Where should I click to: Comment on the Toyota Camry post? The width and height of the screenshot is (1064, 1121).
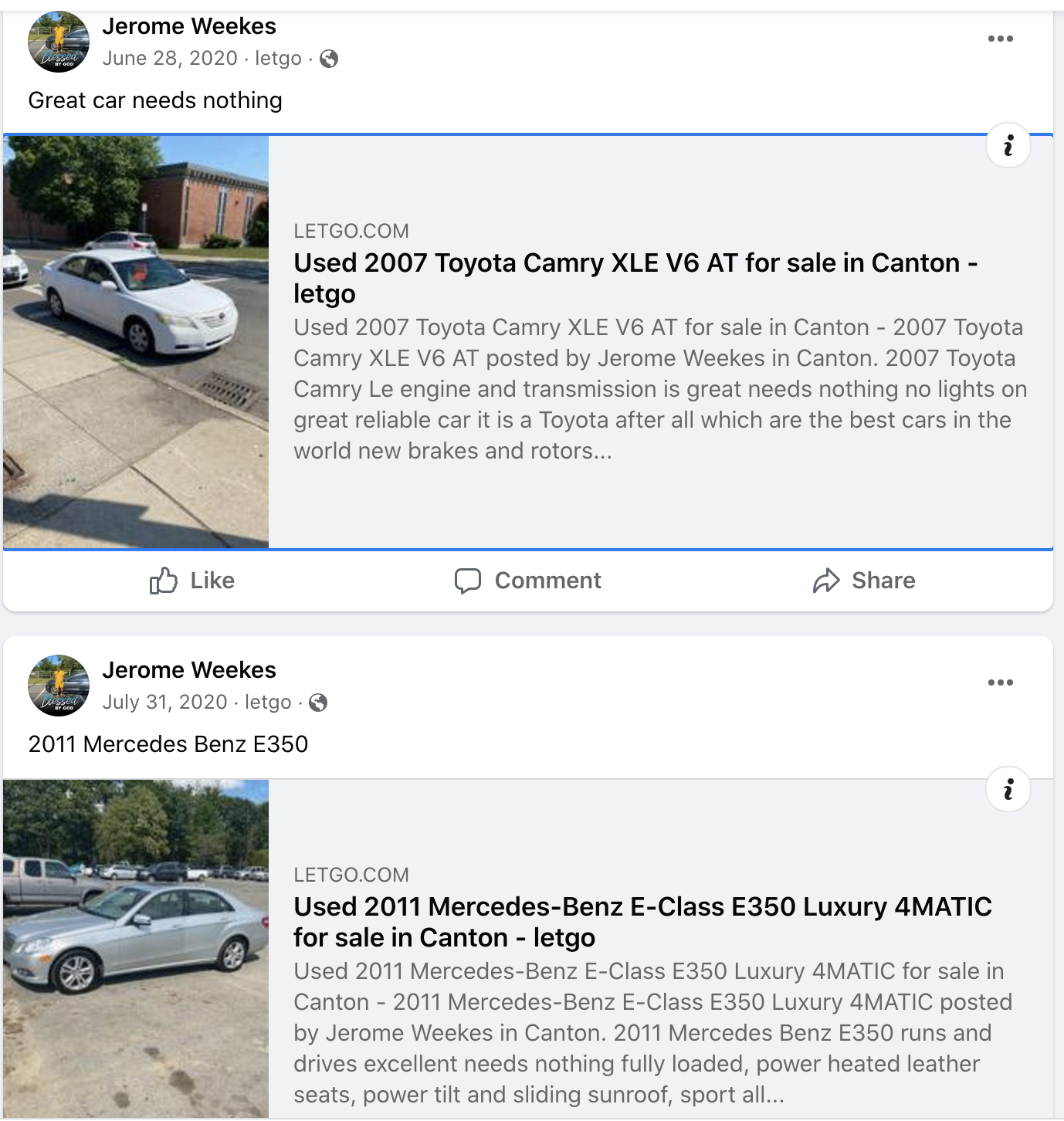[x=528, y=581]
